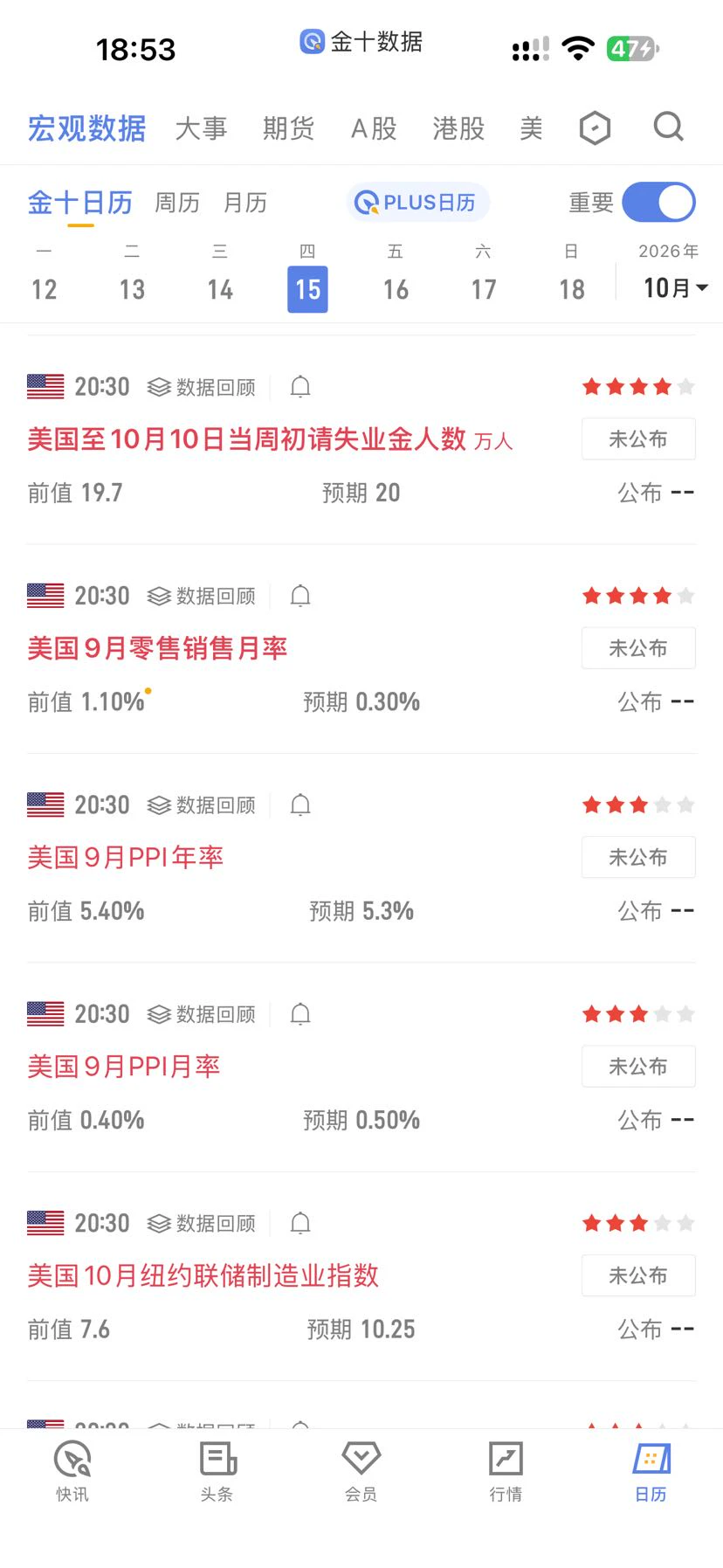The height and width of the screenshot is (1568, 723).
Task: Tap 未公布 button for 美国10月纽约联储制造业指数
Action: (x=638, y=1275)
